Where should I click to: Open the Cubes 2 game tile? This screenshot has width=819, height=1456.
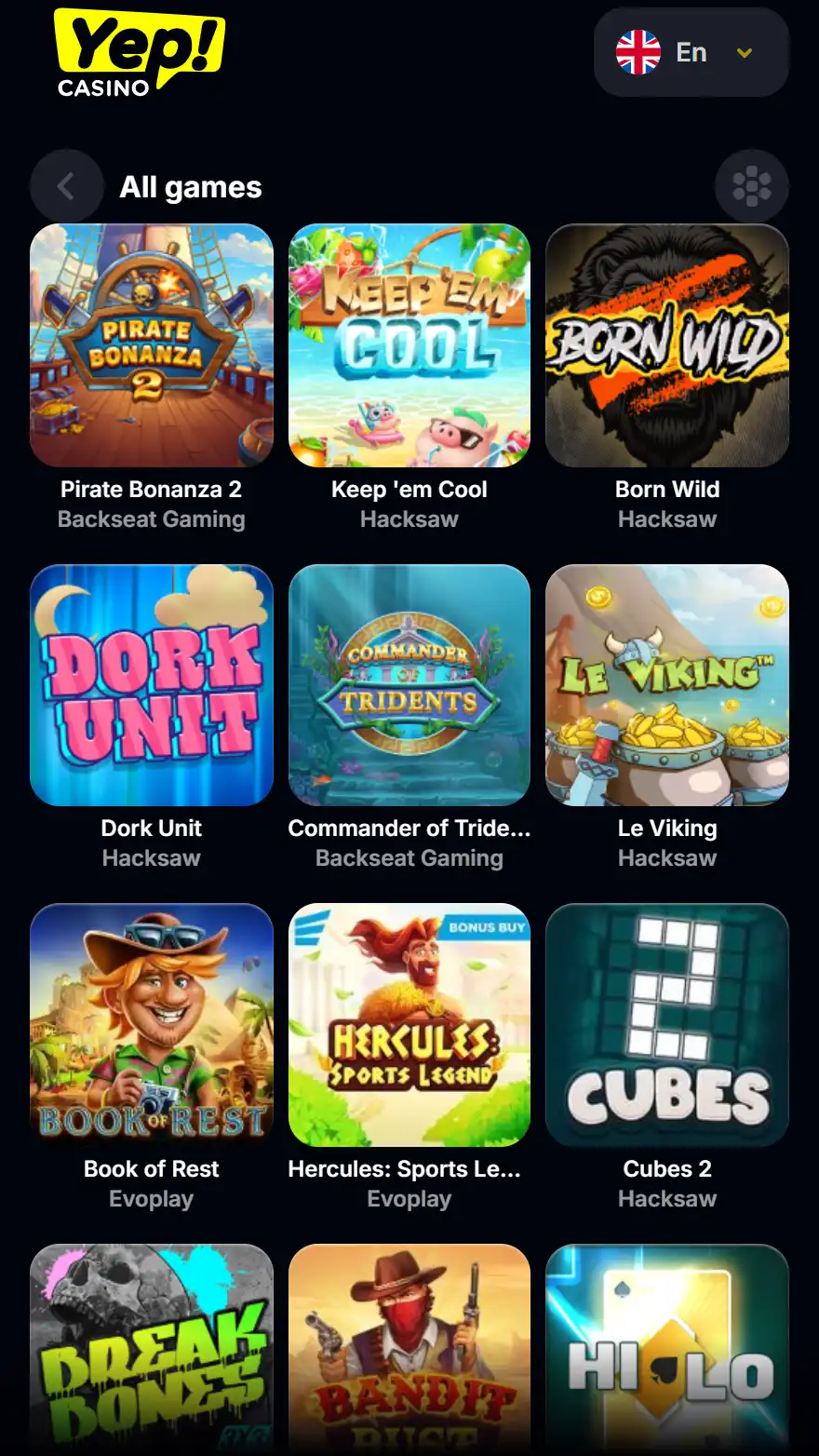pos(667,1024)
